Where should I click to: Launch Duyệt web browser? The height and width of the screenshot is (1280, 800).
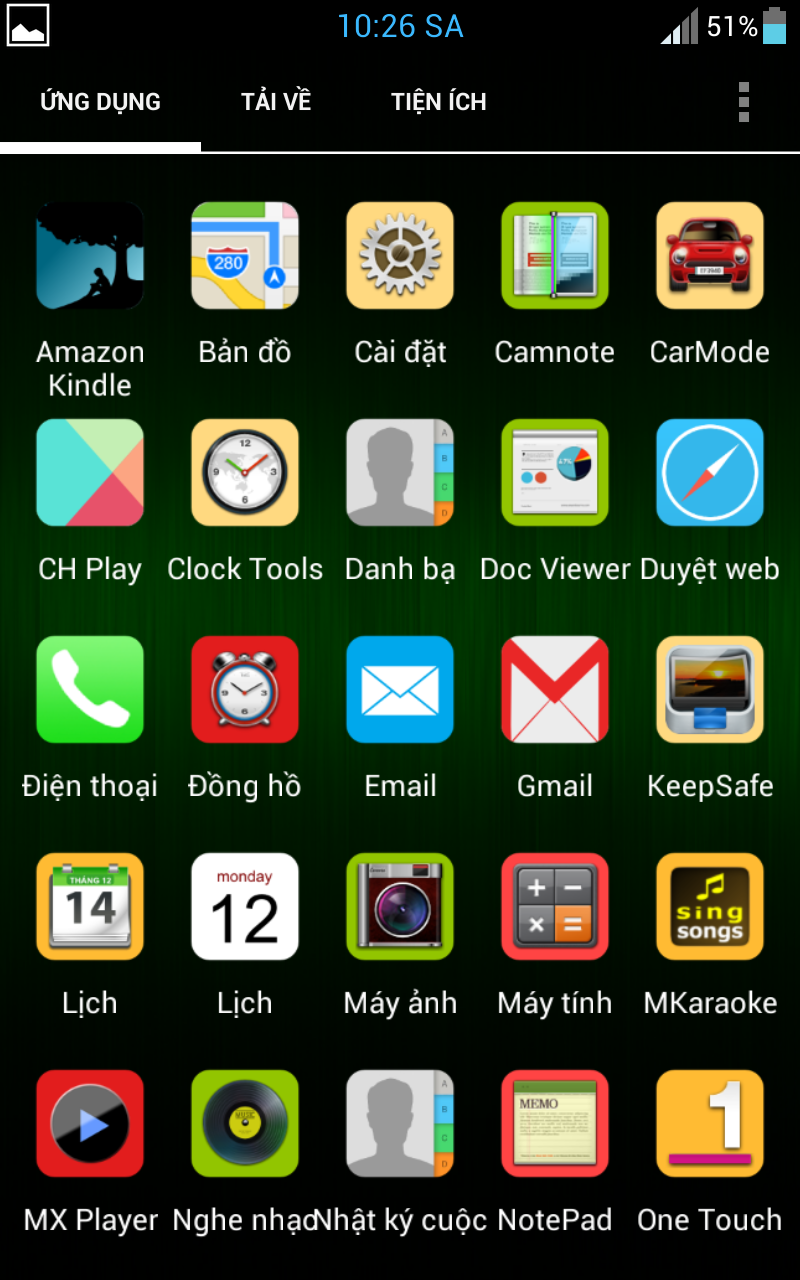pos(710,473)
